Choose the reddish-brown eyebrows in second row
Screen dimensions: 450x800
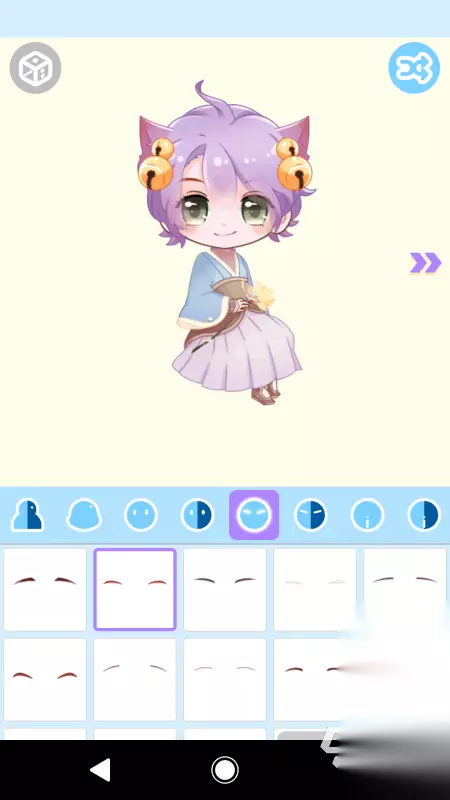(x=45, y=680)
